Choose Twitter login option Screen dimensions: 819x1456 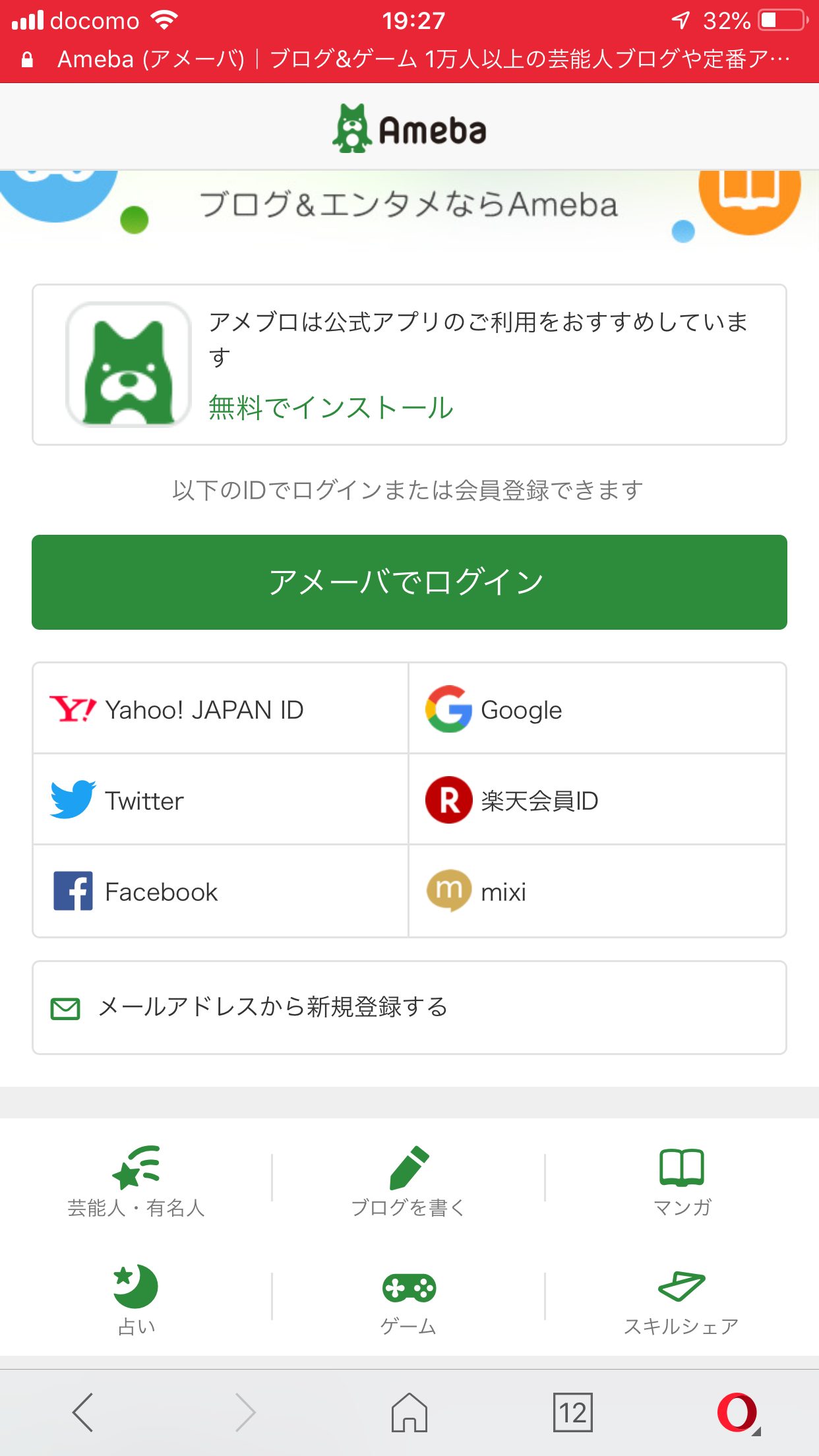point(220,800)
